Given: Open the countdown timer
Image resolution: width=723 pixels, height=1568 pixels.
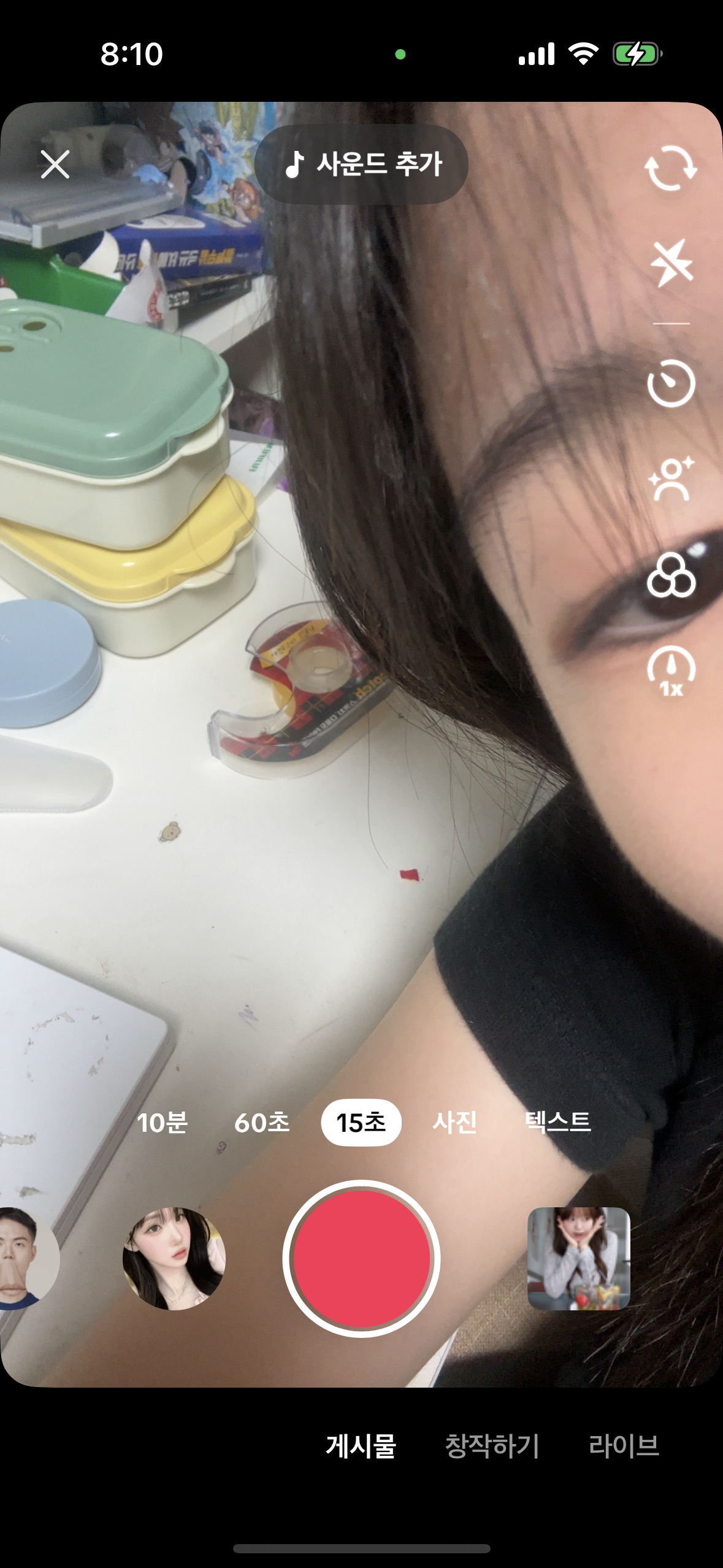Looking at the screenshot, I should click(x=671, y=384).
